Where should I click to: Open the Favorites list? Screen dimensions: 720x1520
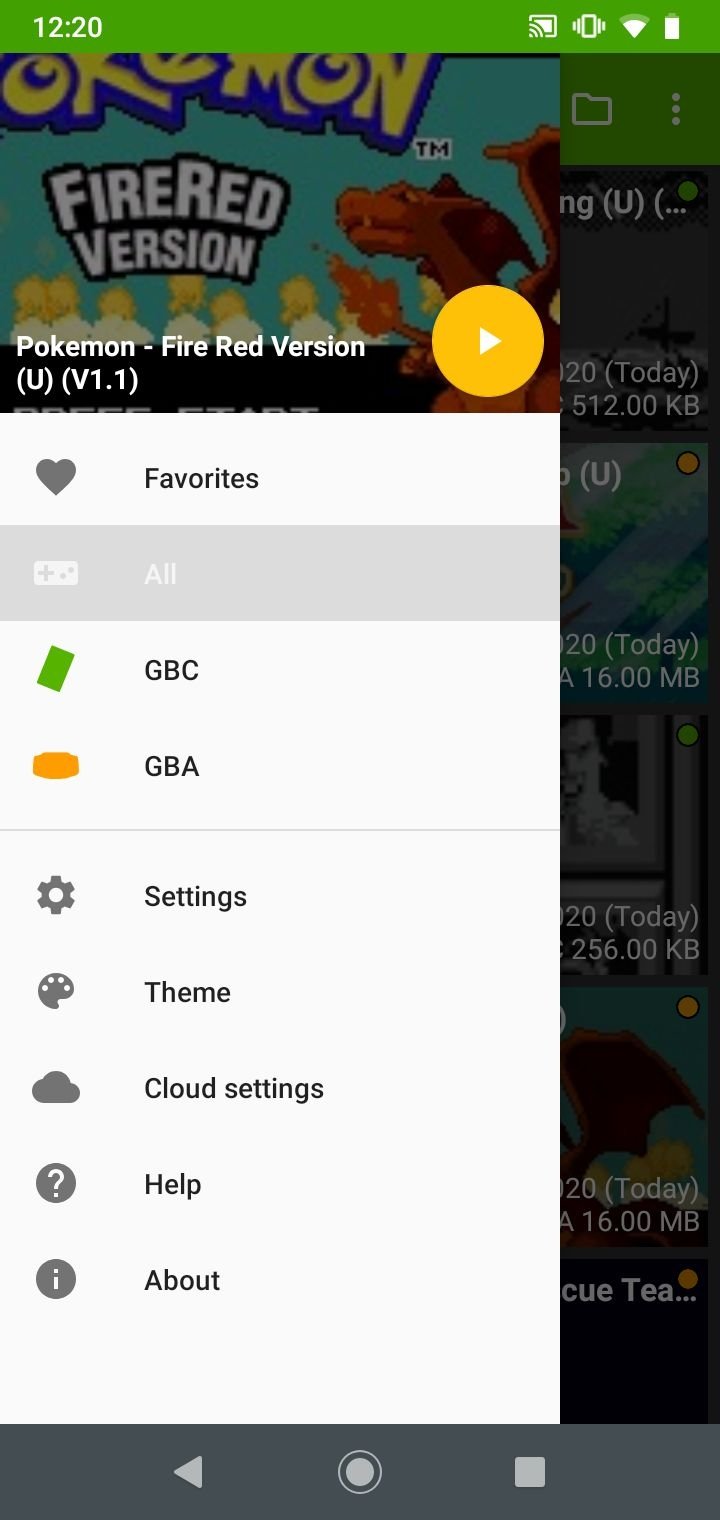[280, 478]
